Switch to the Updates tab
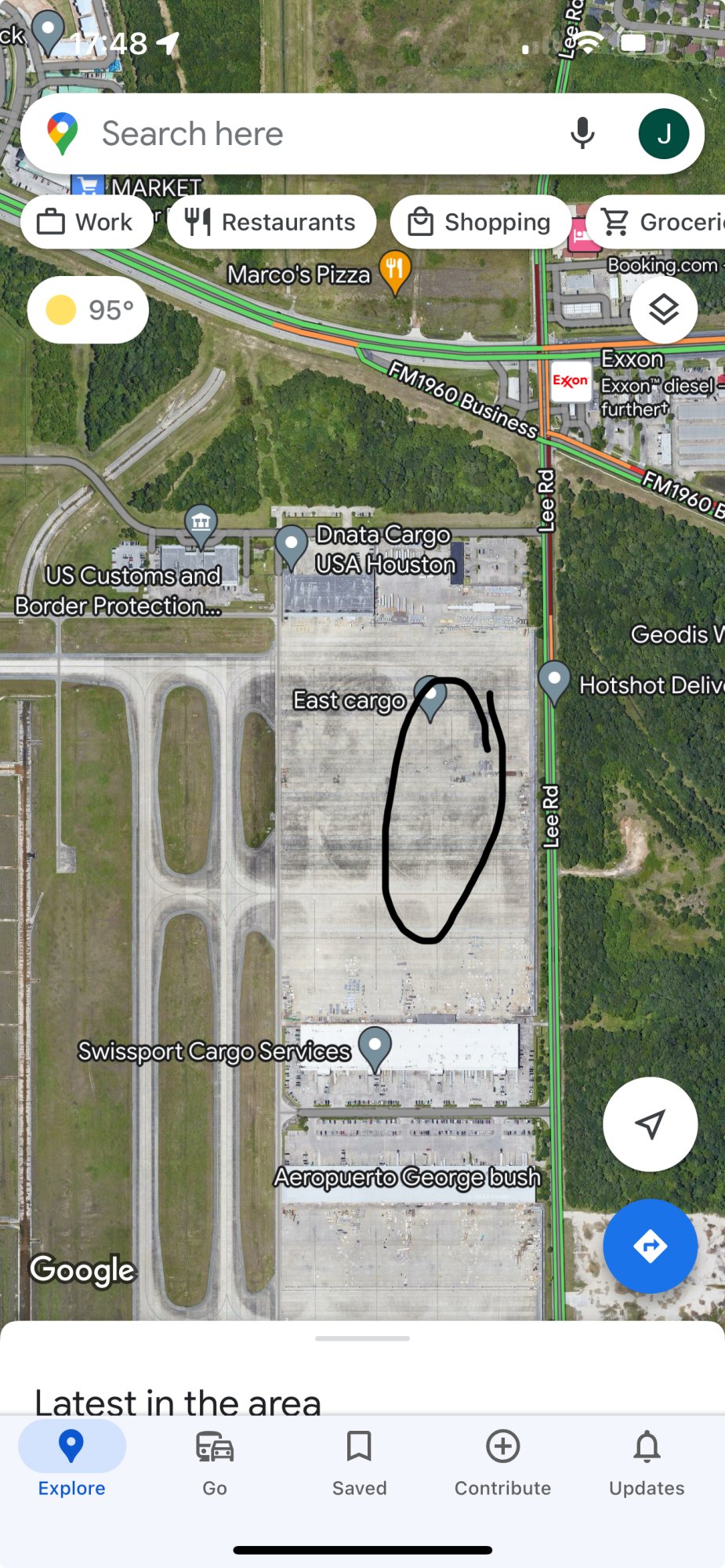This screenshot has height=1568, width=725. point(647,1463)
